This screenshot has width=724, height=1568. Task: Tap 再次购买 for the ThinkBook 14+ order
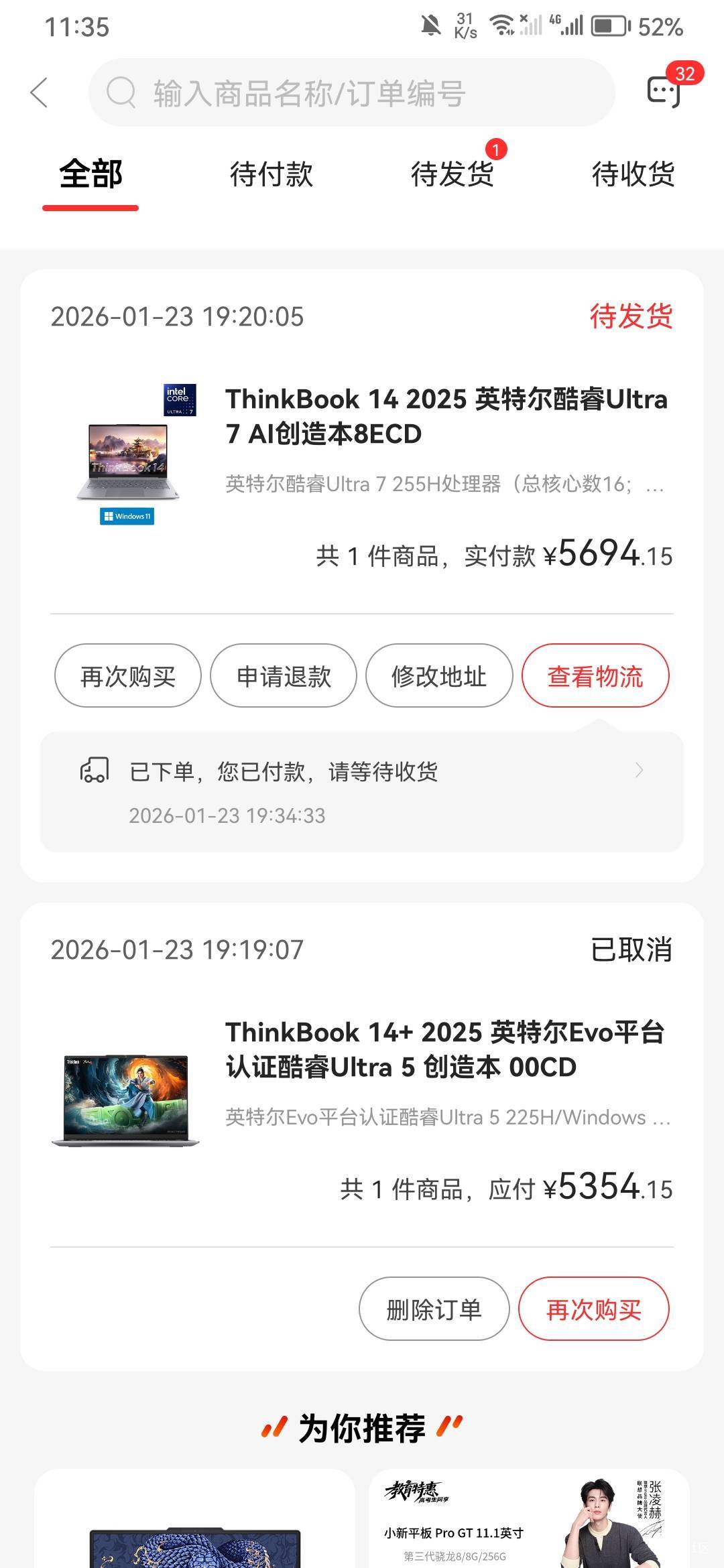point(594,1309)
